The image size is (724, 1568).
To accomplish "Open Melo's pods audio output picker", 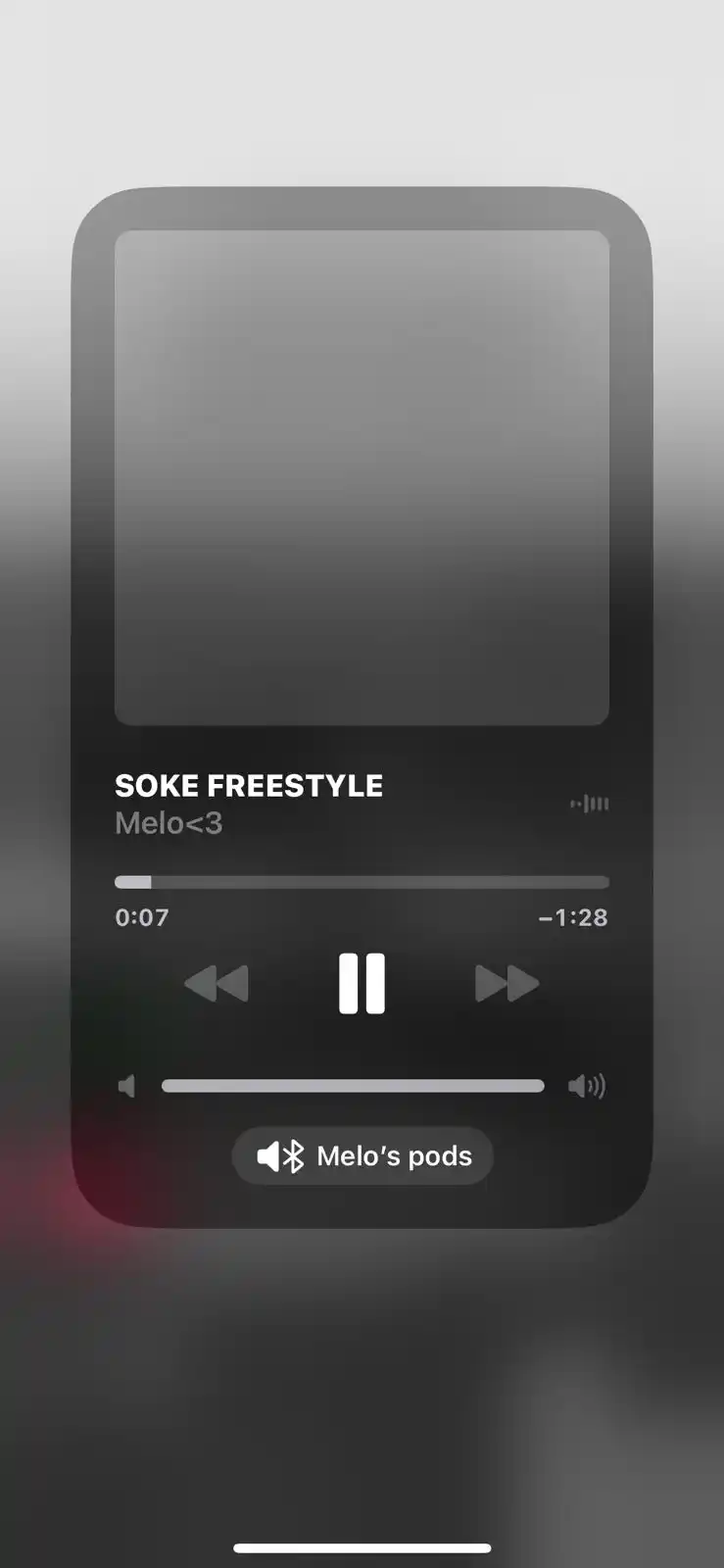I will (362, 1156).
